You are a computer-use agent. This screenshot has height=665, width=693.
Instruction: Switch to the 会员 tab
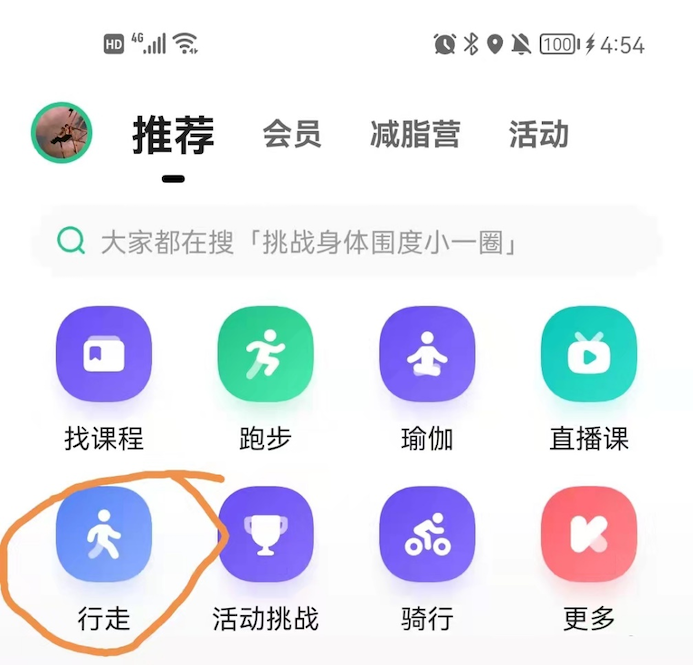292,134
